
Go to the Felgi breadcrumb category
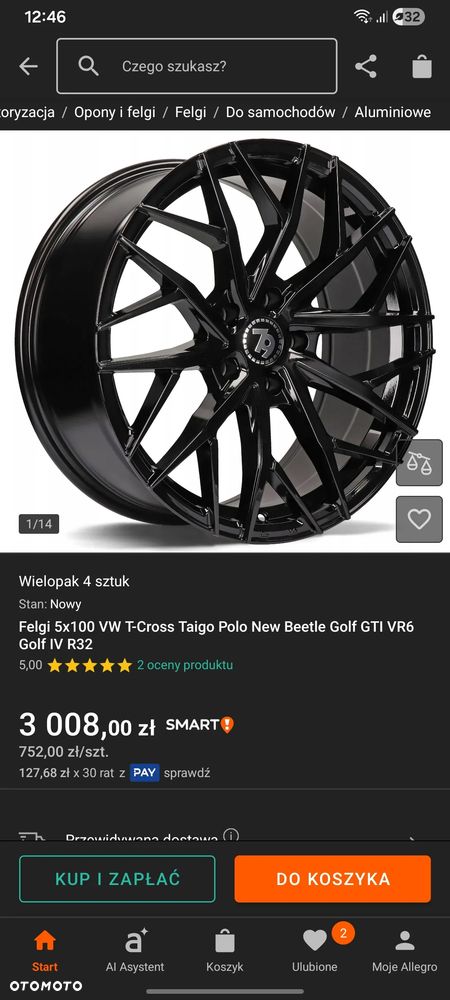[191, 112]
